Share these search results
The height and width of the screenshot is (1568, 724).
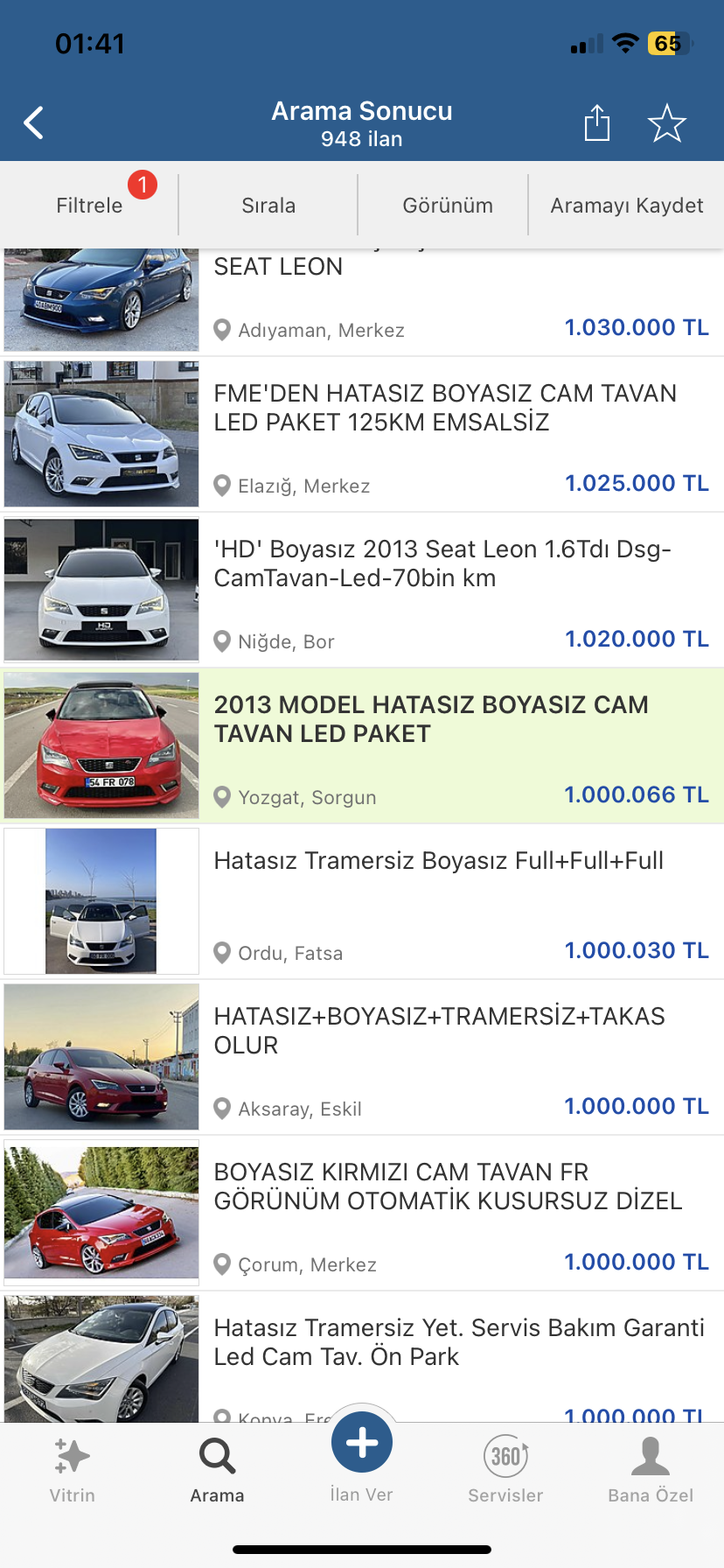[x=597, y=122]
